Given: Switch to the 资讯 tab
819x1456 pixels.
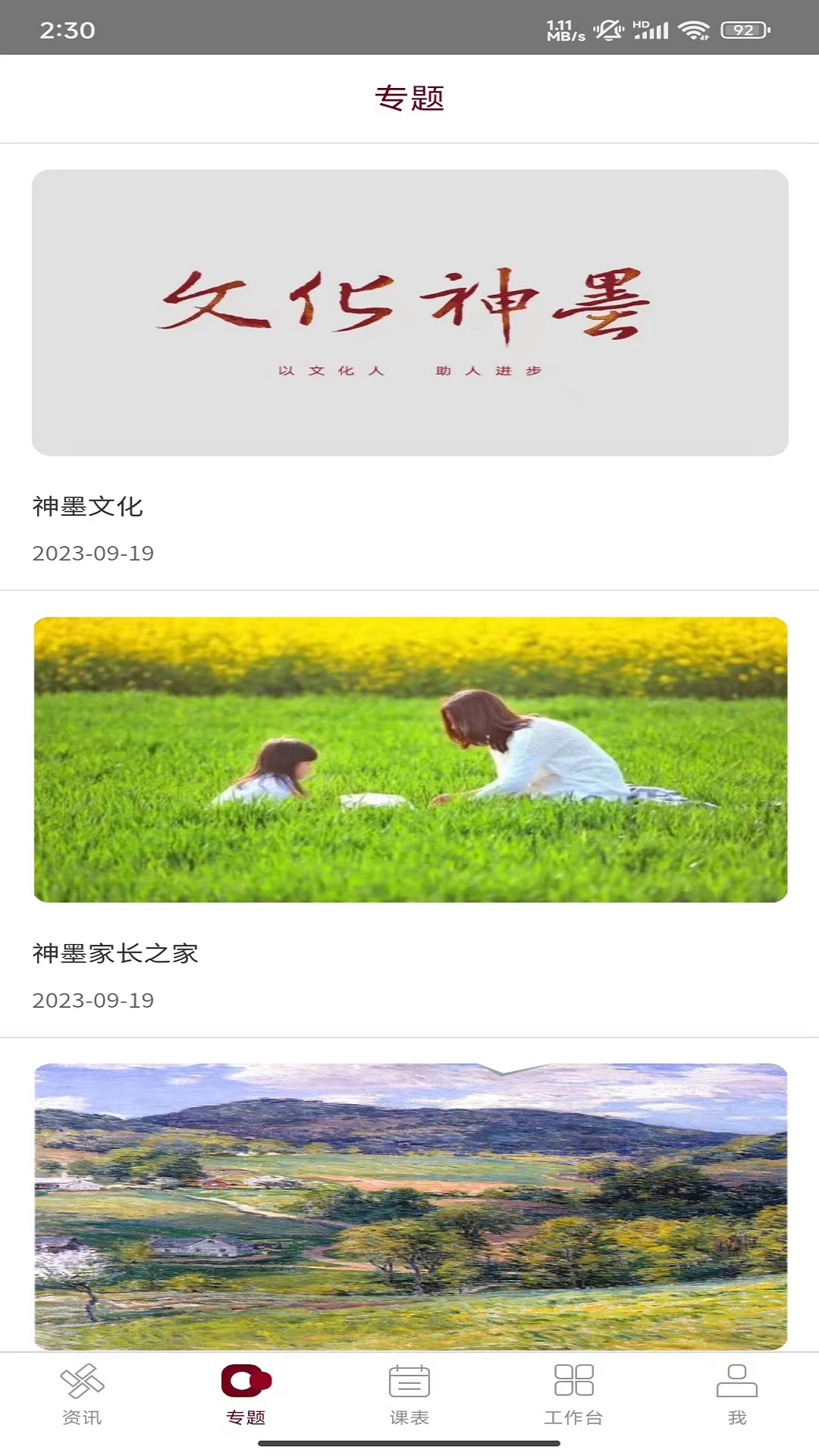Looking at the screenshot, I should coord(82,1394).
